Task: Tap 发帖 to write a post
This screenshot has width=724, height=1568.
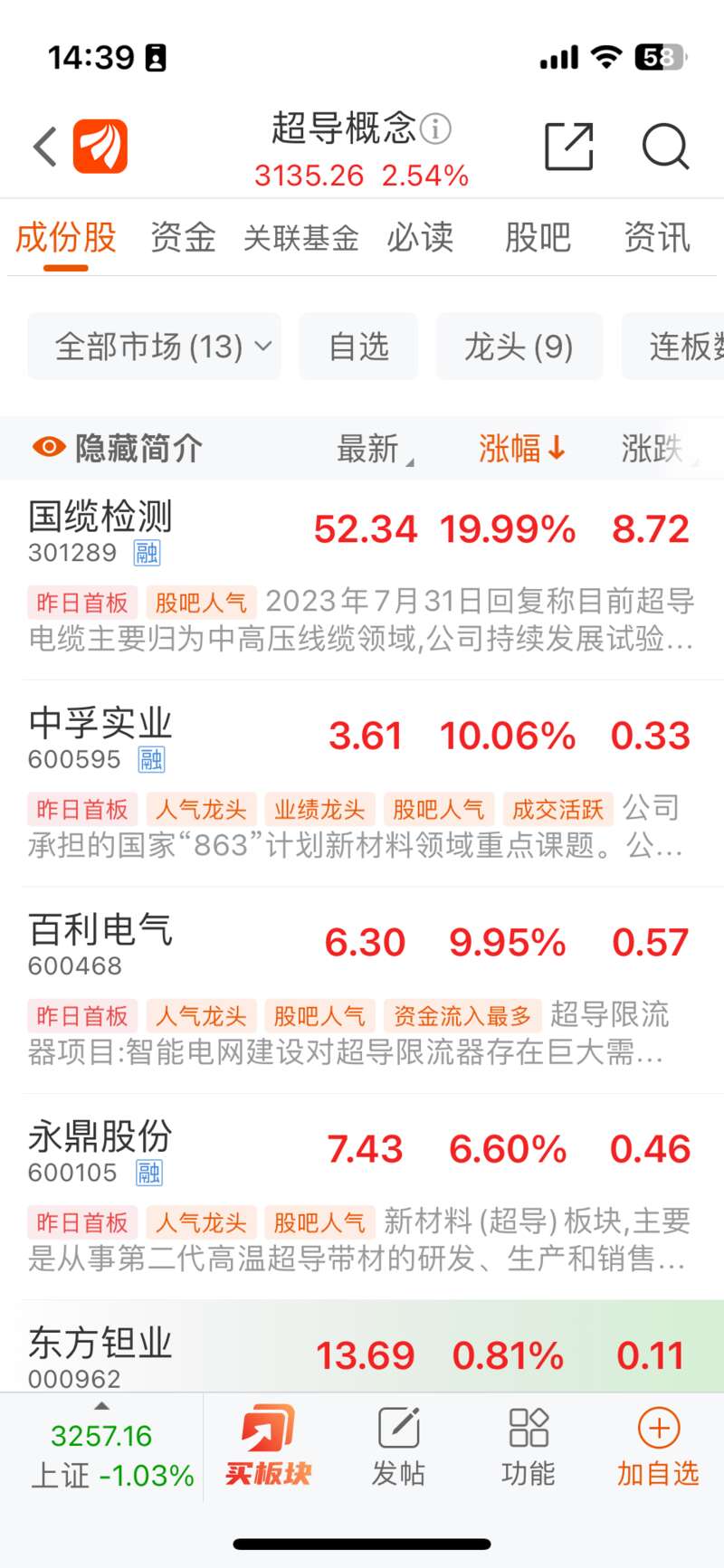Action: pos(398,1446)
